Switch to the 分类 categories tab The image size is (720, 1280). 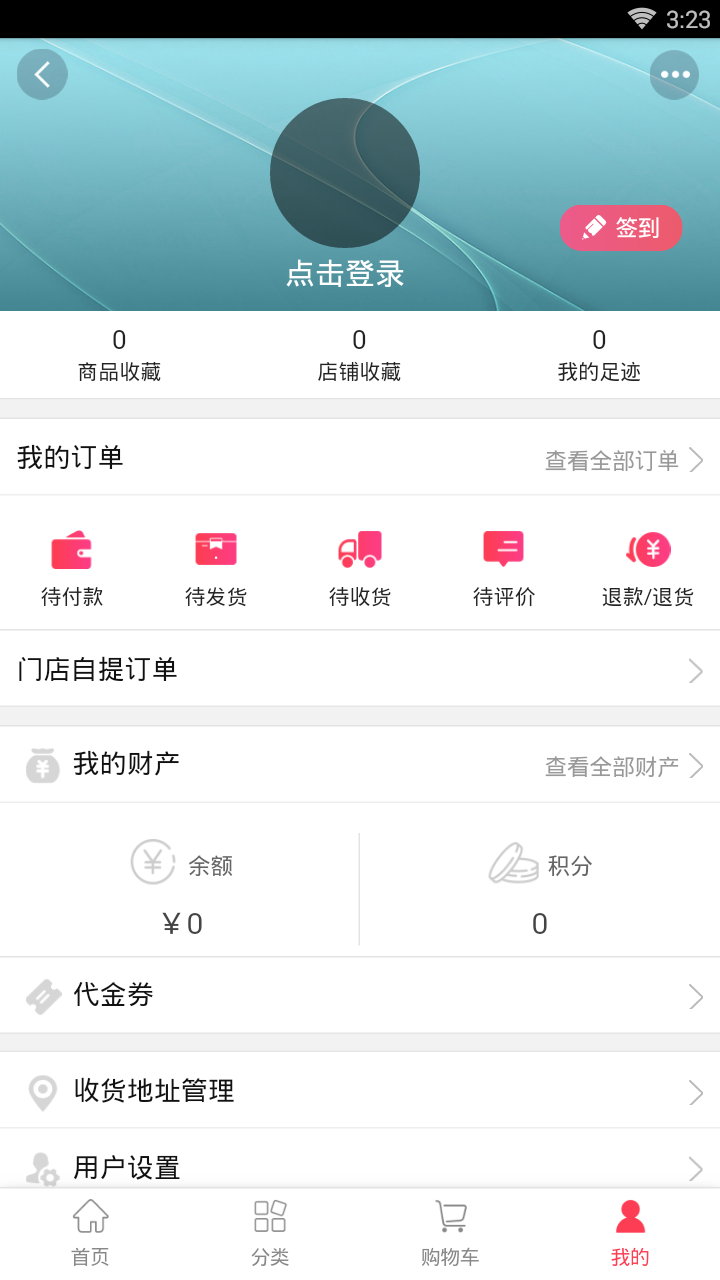270,1234
